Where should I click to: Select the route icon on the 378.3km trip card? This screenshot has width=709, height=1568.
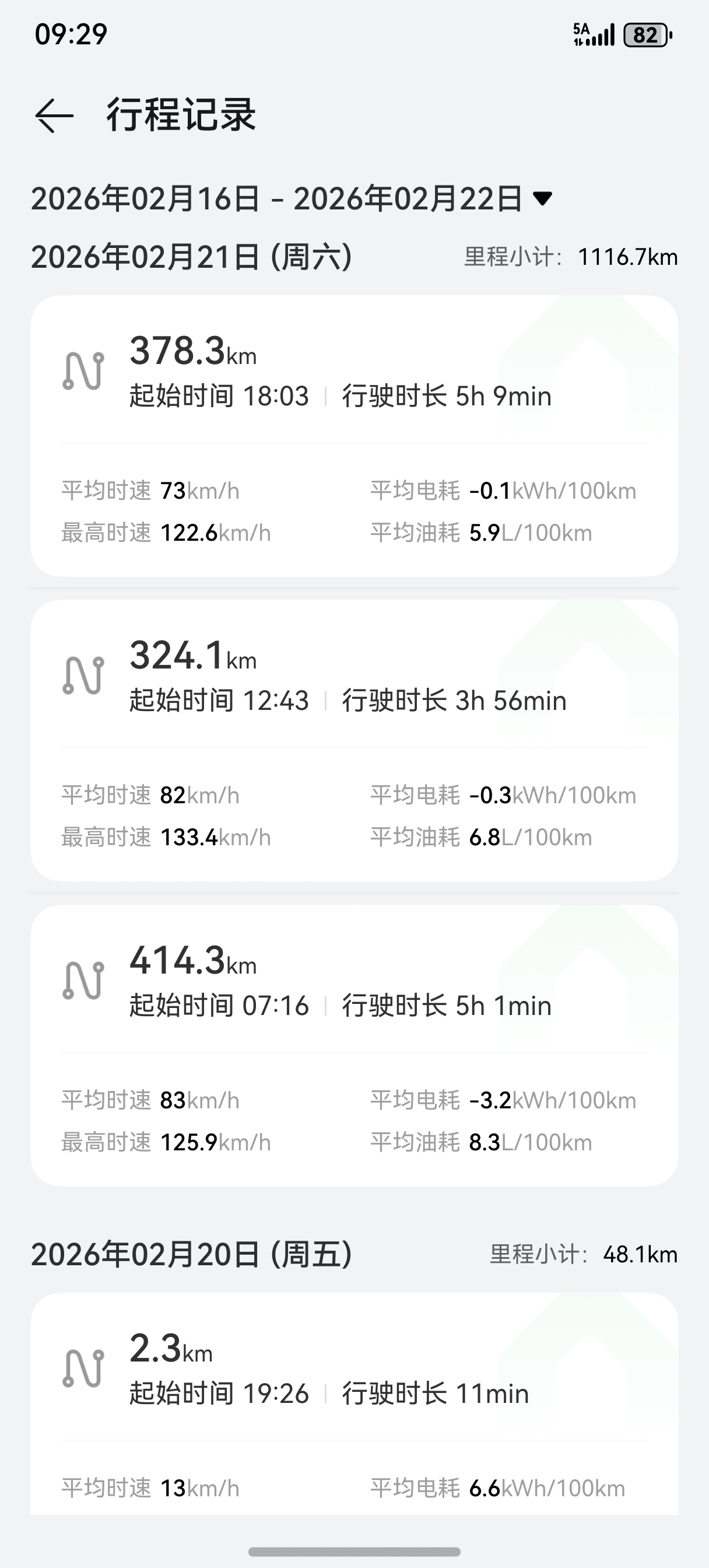pyautogui.click(x=83, y=369)
